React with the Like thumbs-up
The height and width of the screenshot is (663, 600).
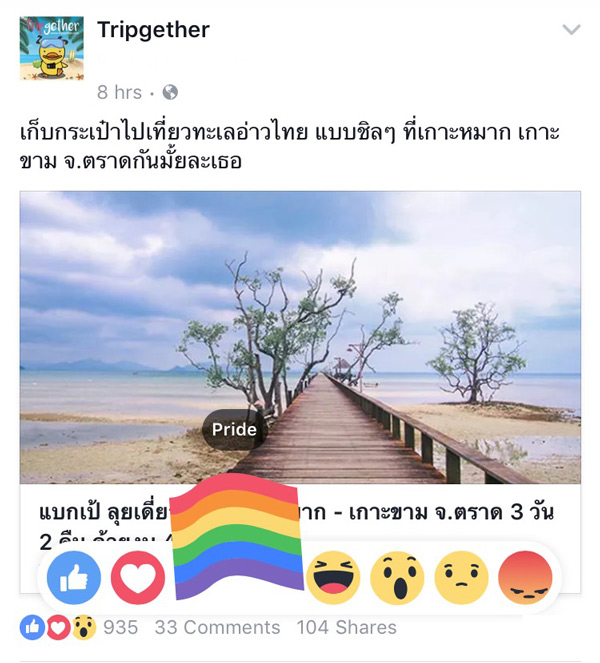click(x=74, y=577)
